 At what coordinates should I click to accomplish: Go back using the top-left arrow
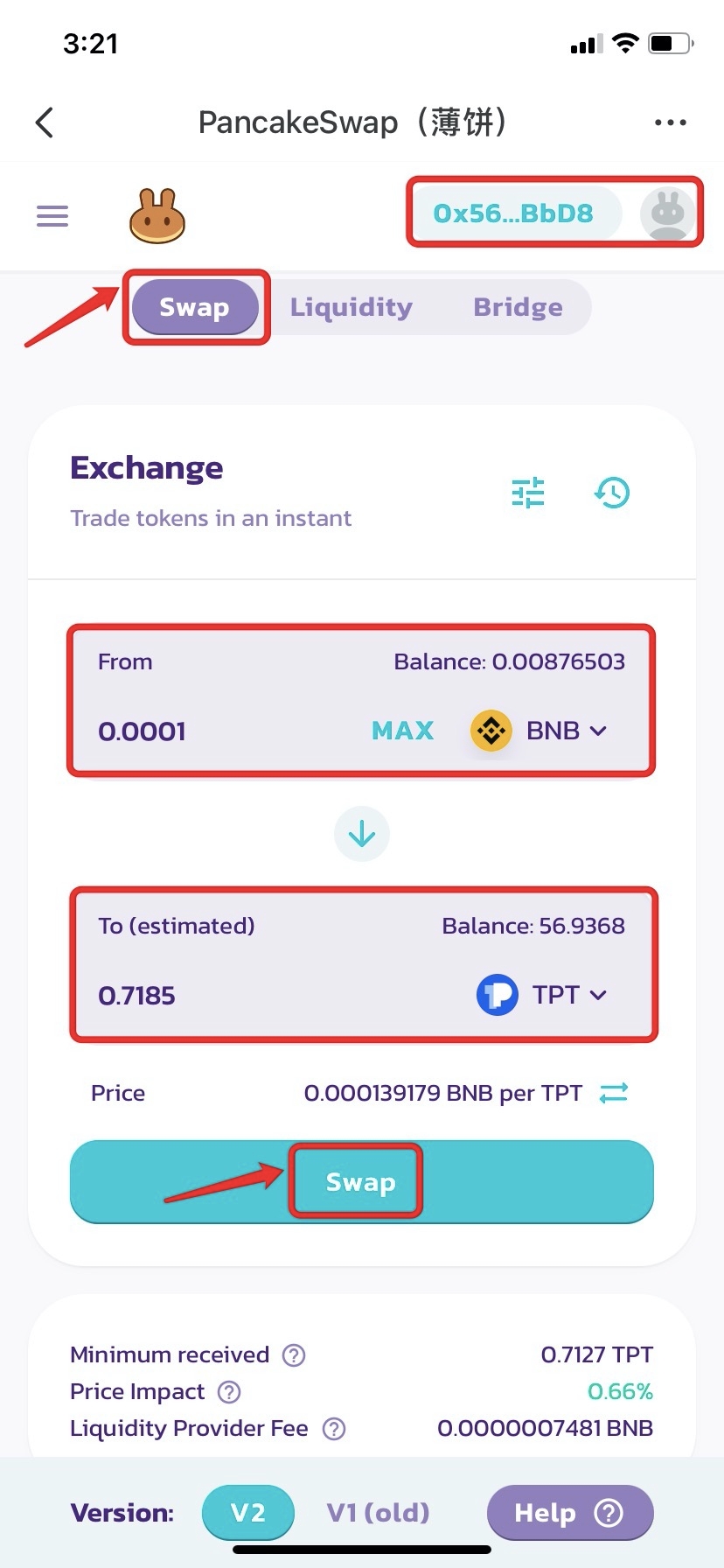(45, 122)
